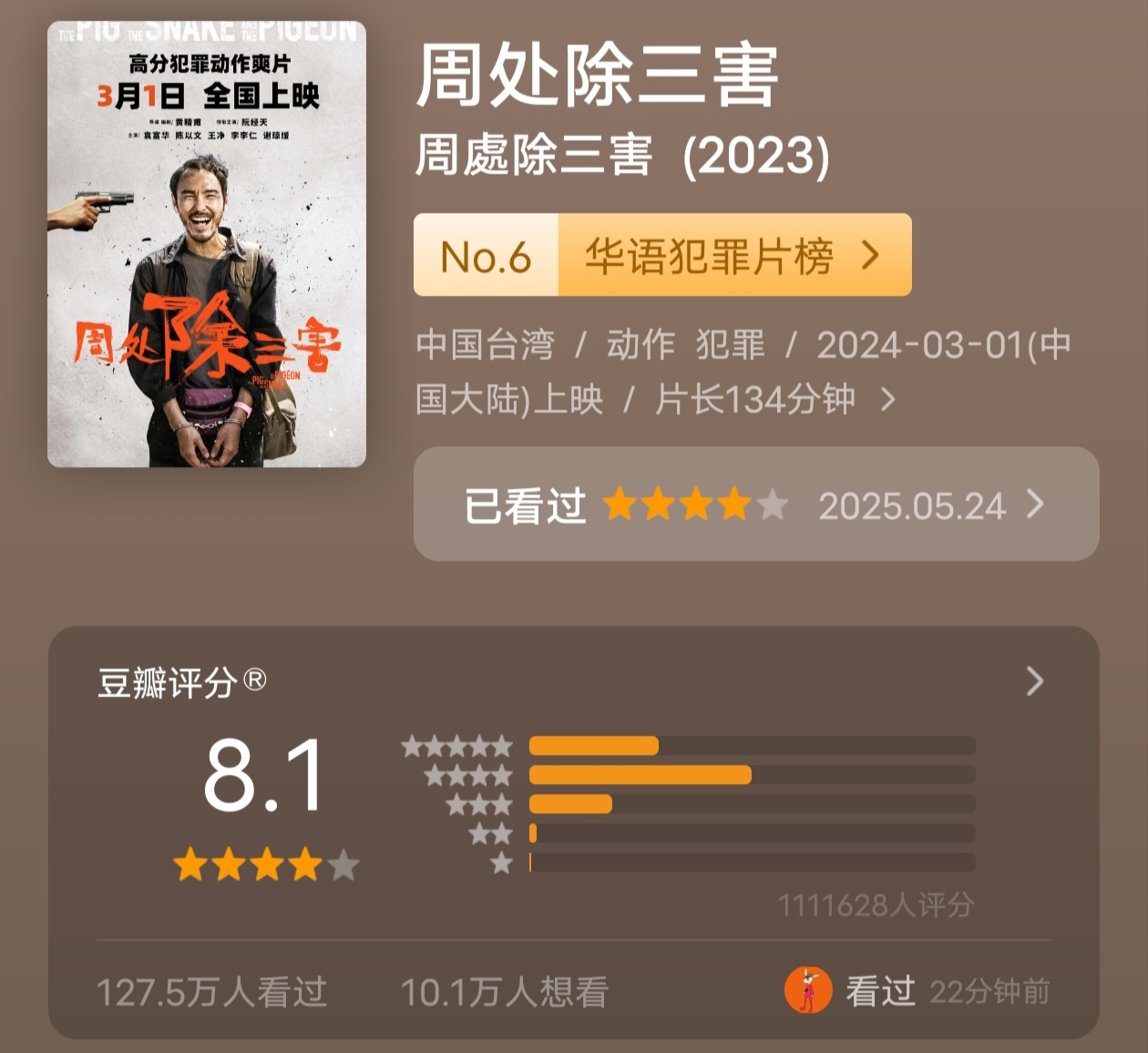The width and height of the screenshot is (1148, 1053).
Task: Open the friend's 看过 activity from 22分钟前
Action: [x=917, y=991]
